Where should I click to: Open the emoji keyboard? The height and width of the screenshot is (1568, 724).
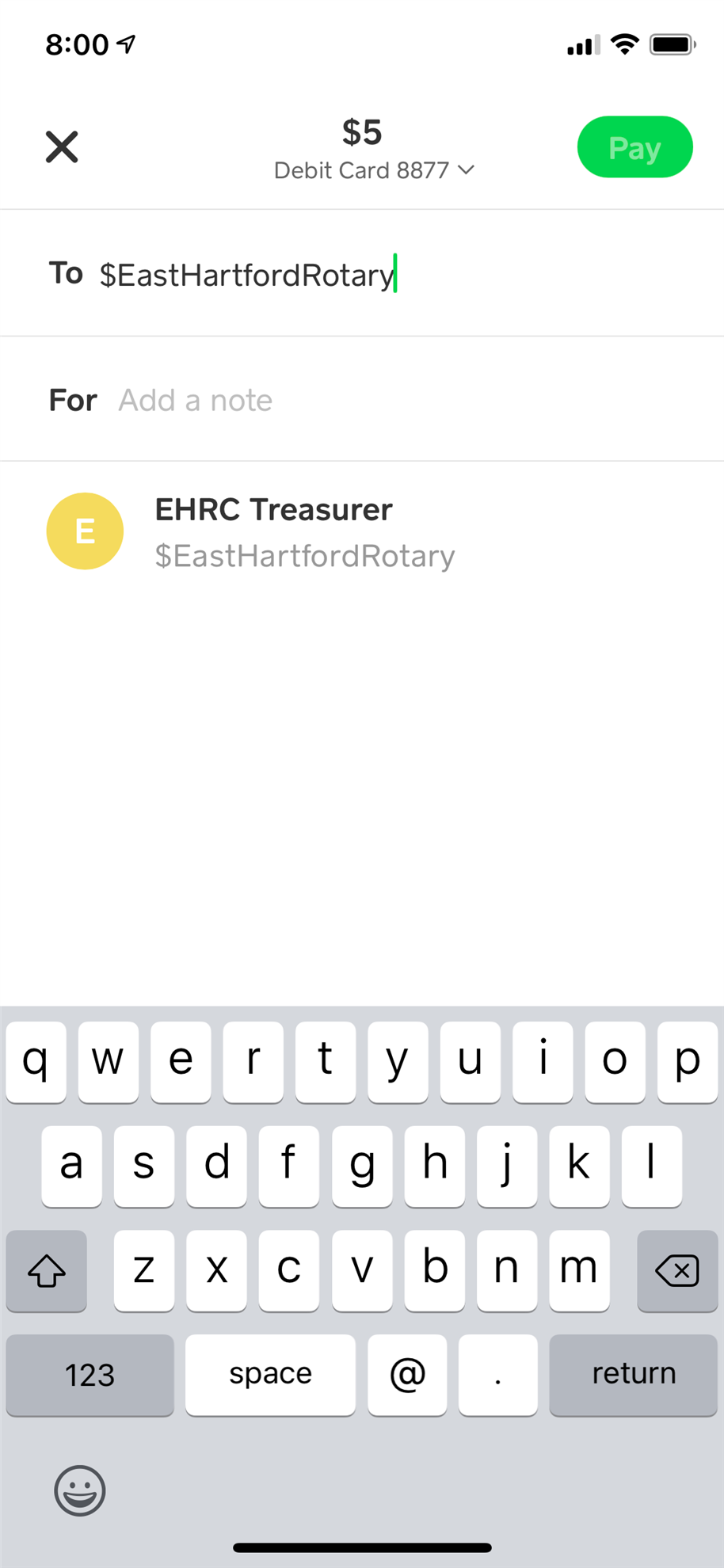(x=79, y=1490)
